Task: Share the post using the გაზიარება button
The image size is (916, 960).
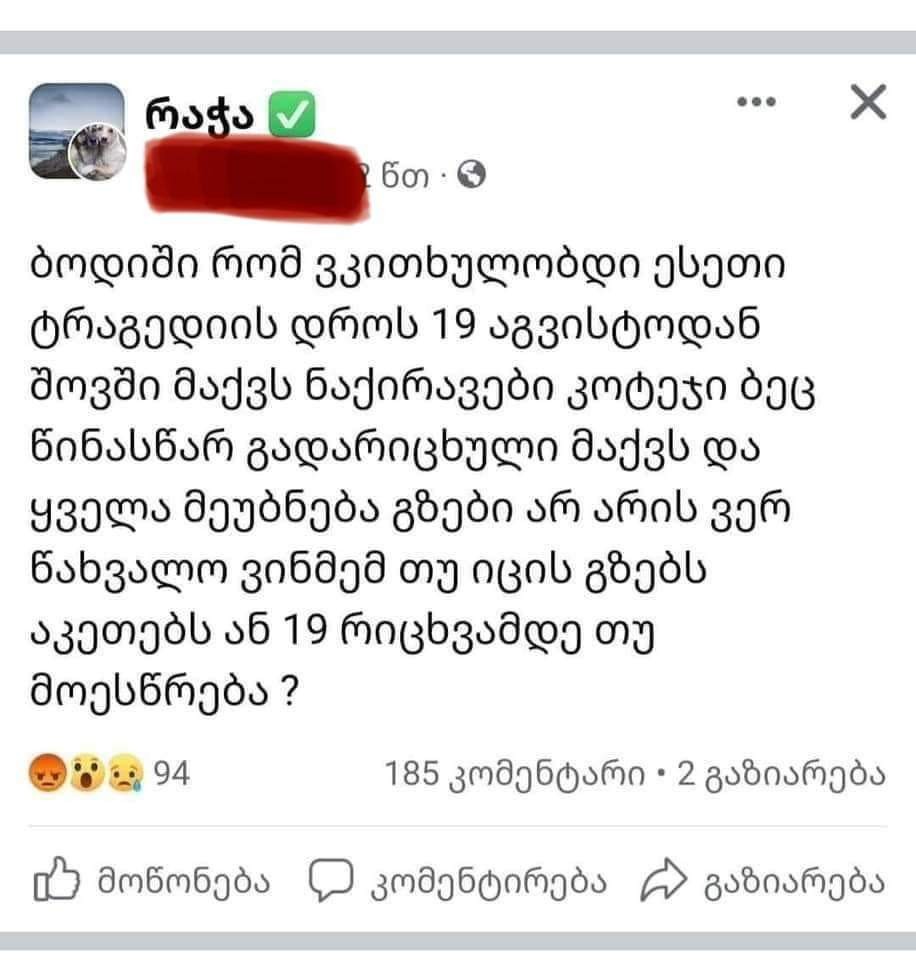Action: (763, 880)
